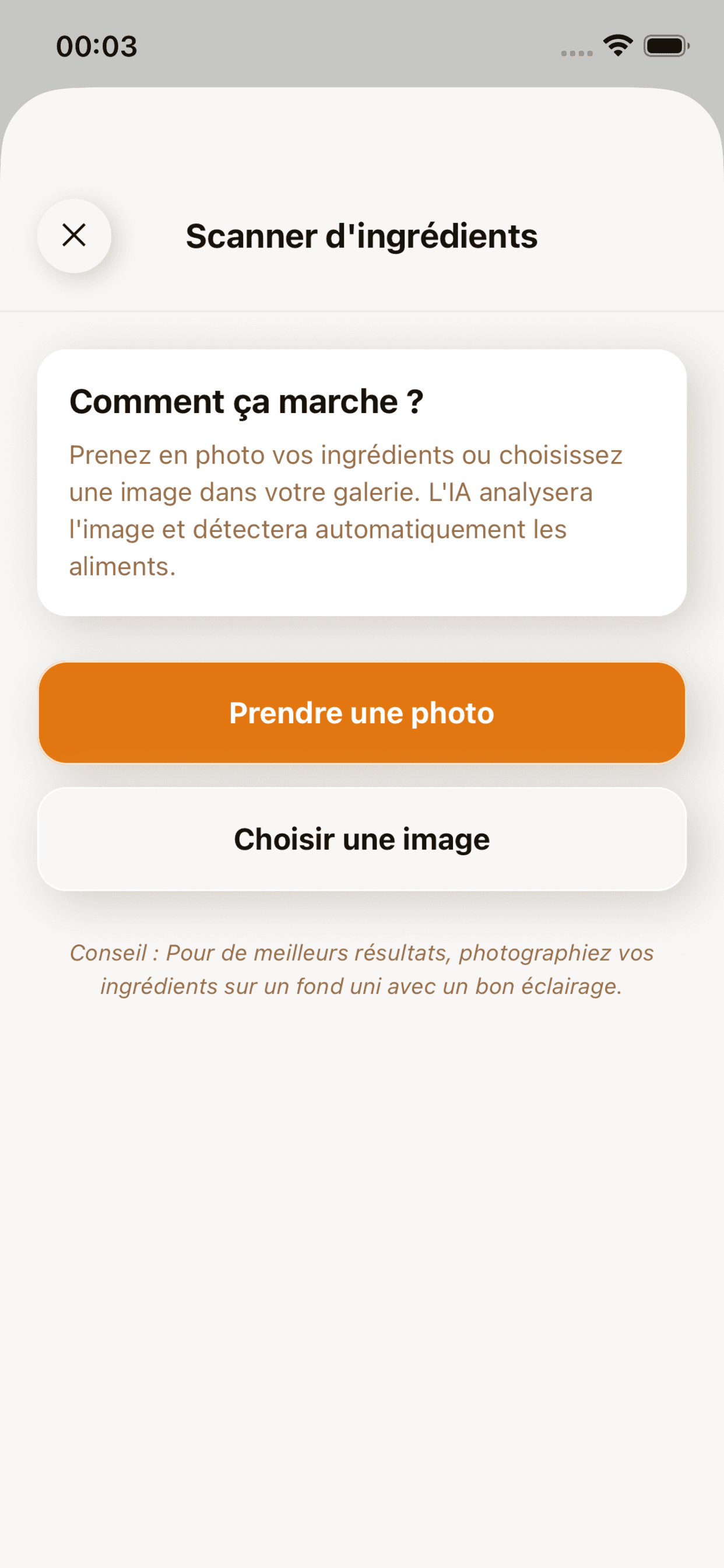Click the Wi-Fi icon in status bar
Screen dimensions: 724x1568
(x=617, y=45)
